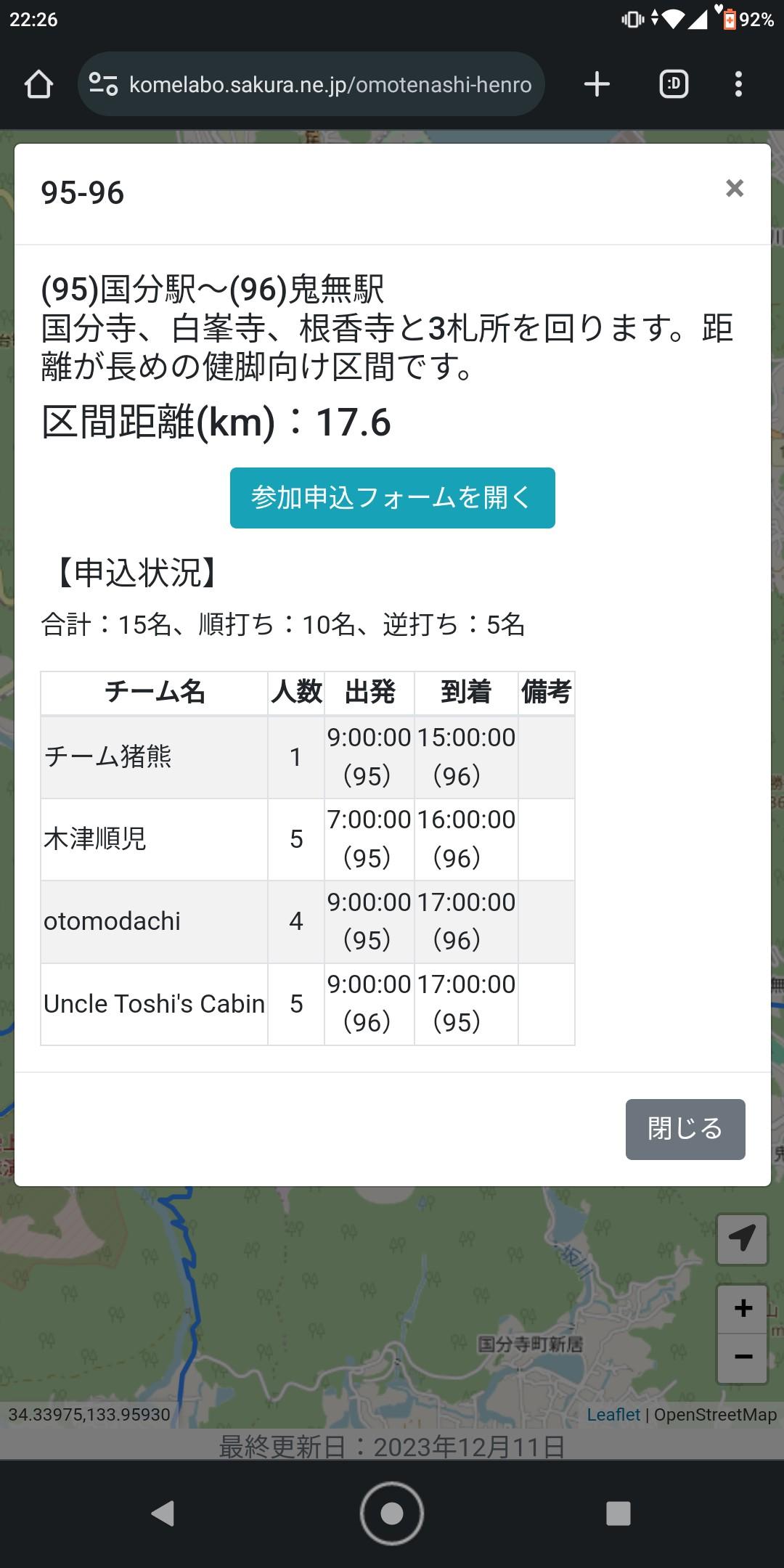Close the dialog using the 閉じる button
The image size is (784, 1568).
coord(685,1130)
